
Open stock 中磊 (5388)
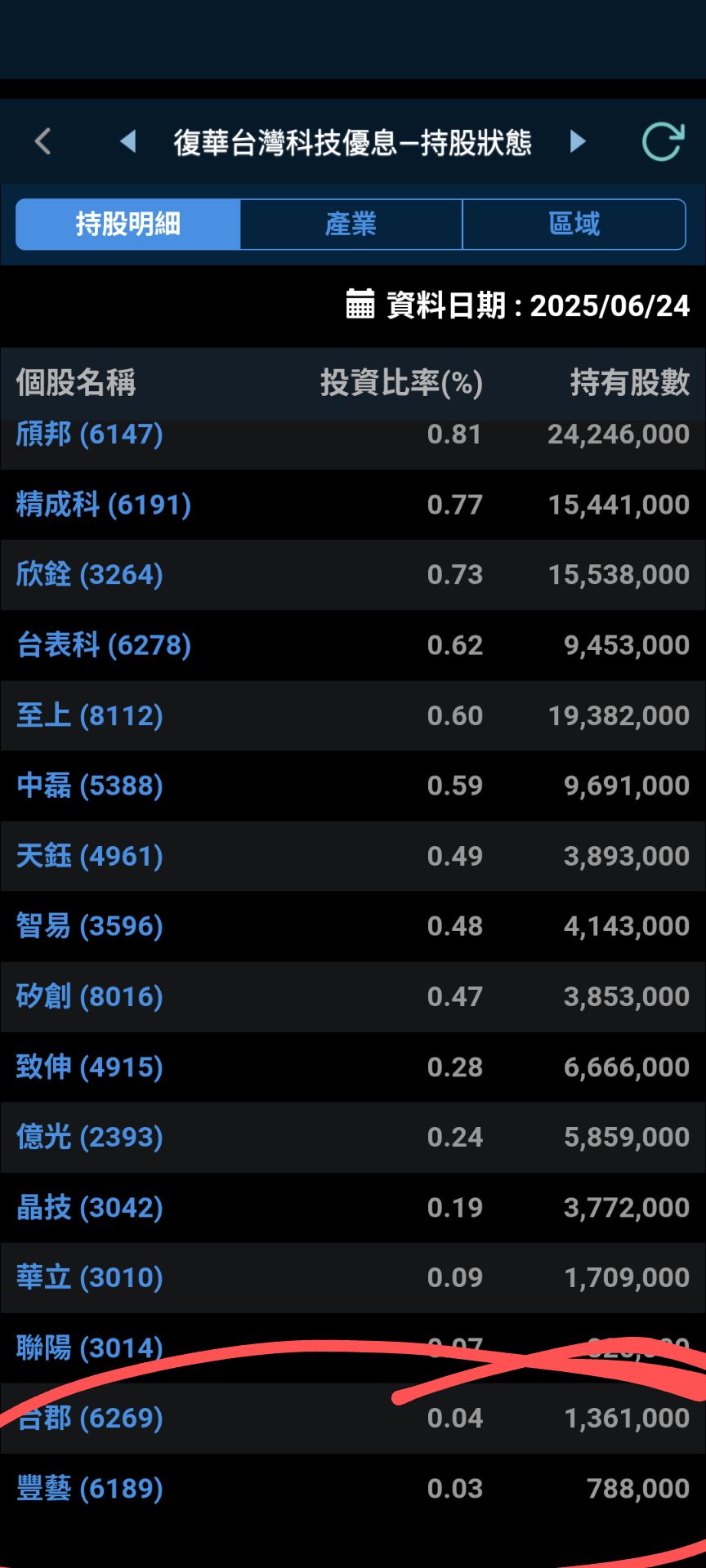coord(90,786)
